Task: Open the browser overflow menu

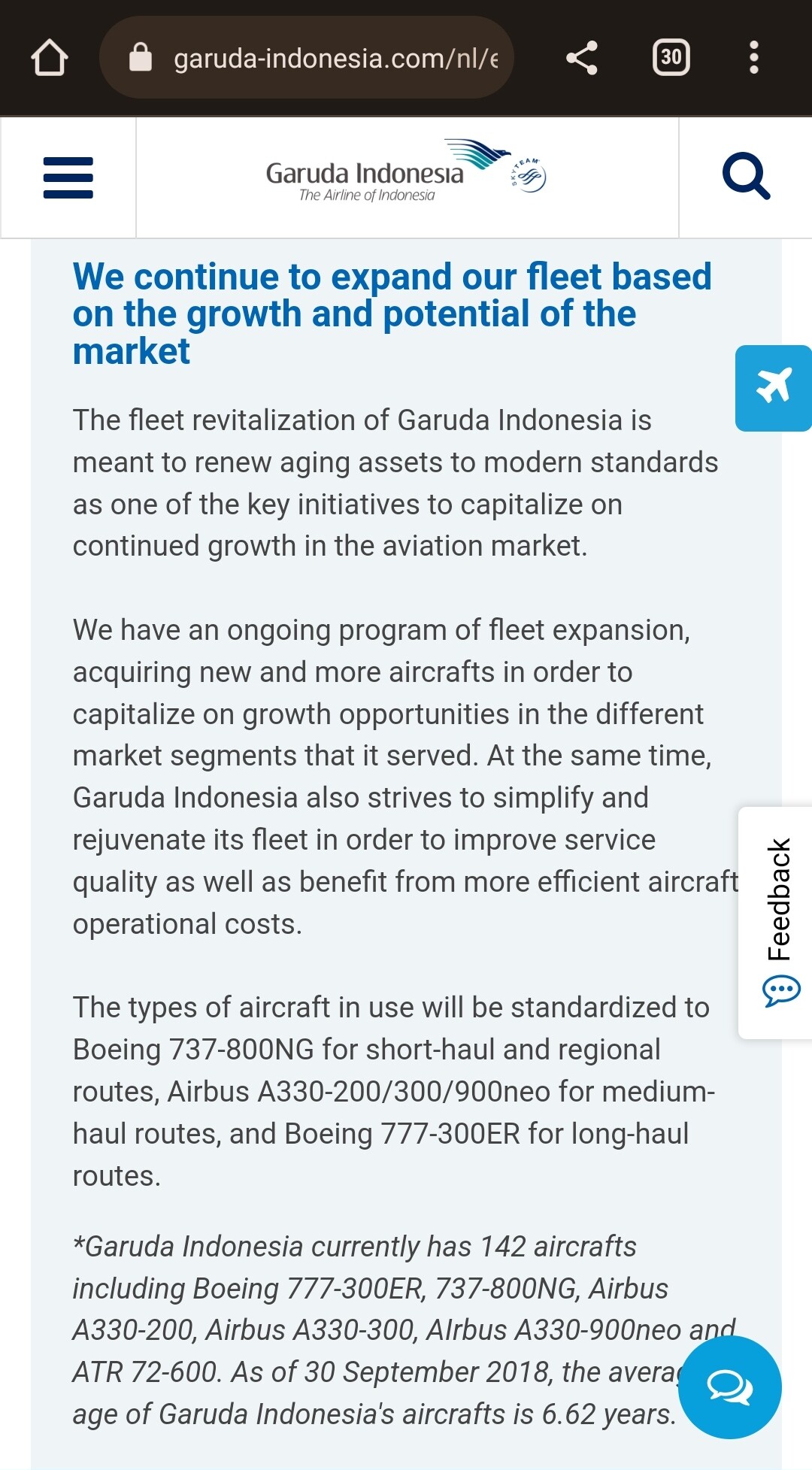Action: (753, 58)
